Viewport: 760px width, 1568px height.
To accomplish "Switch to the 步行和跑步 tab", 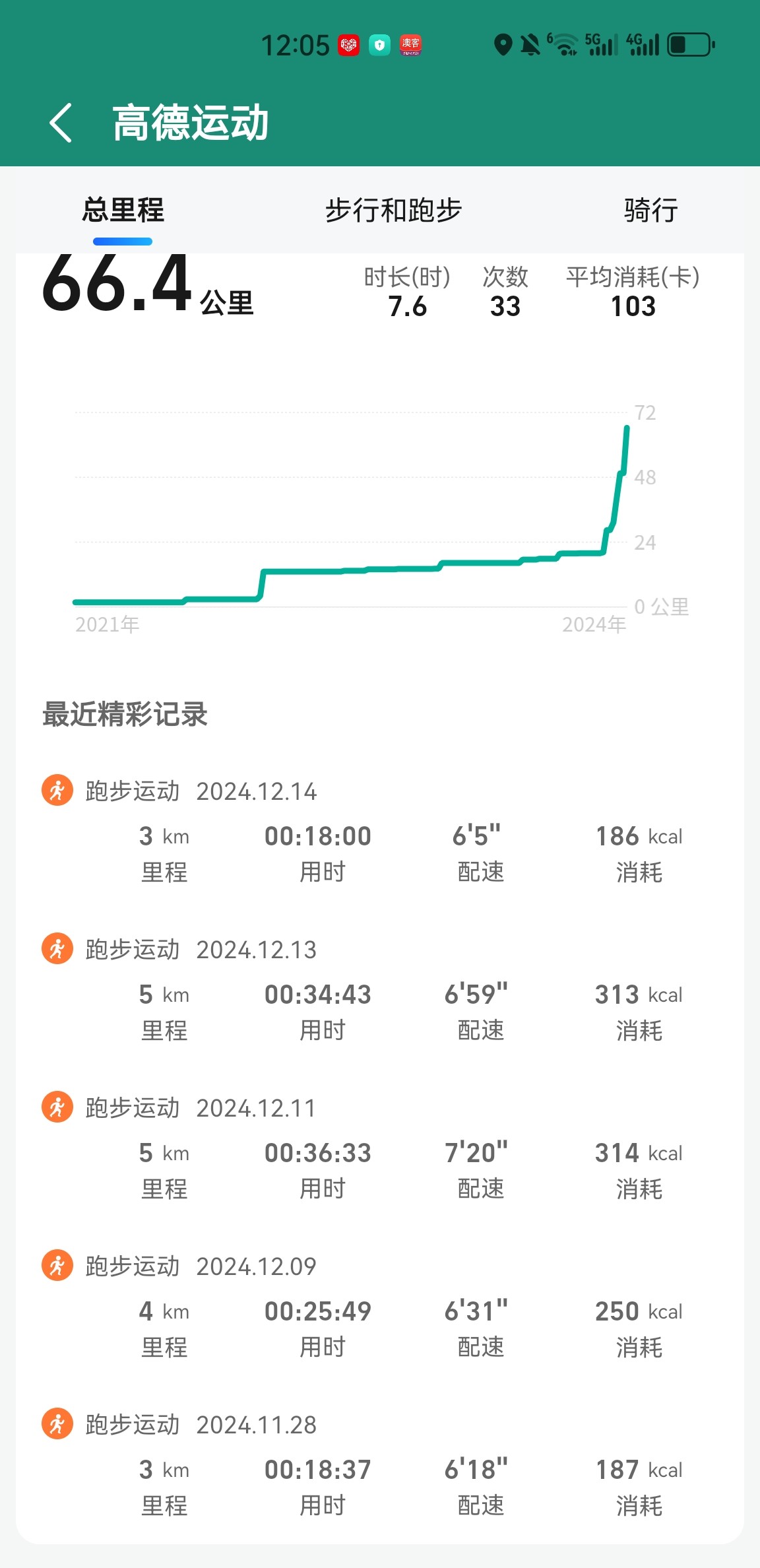I will tap(393, 210).
